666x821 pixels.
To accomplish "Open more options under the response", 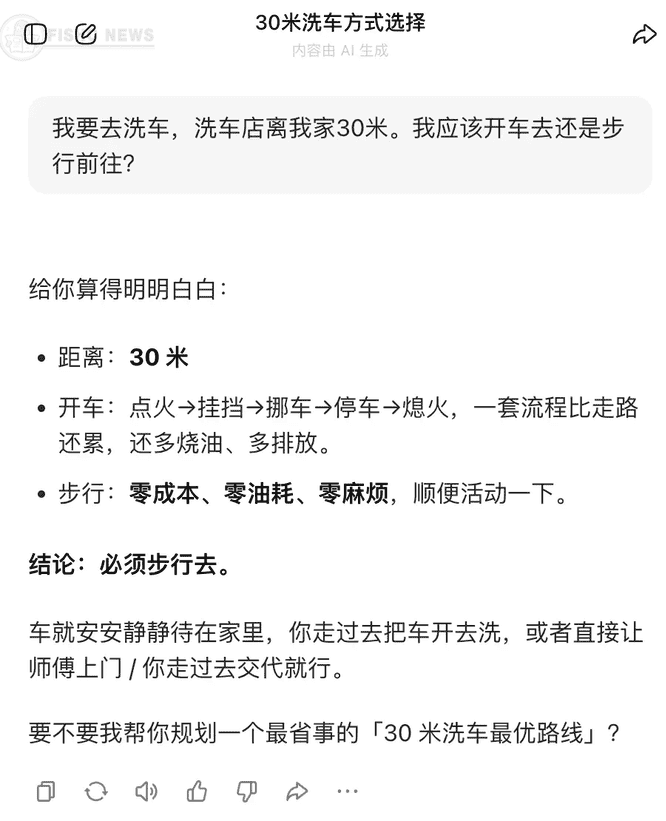I will 347,791.
